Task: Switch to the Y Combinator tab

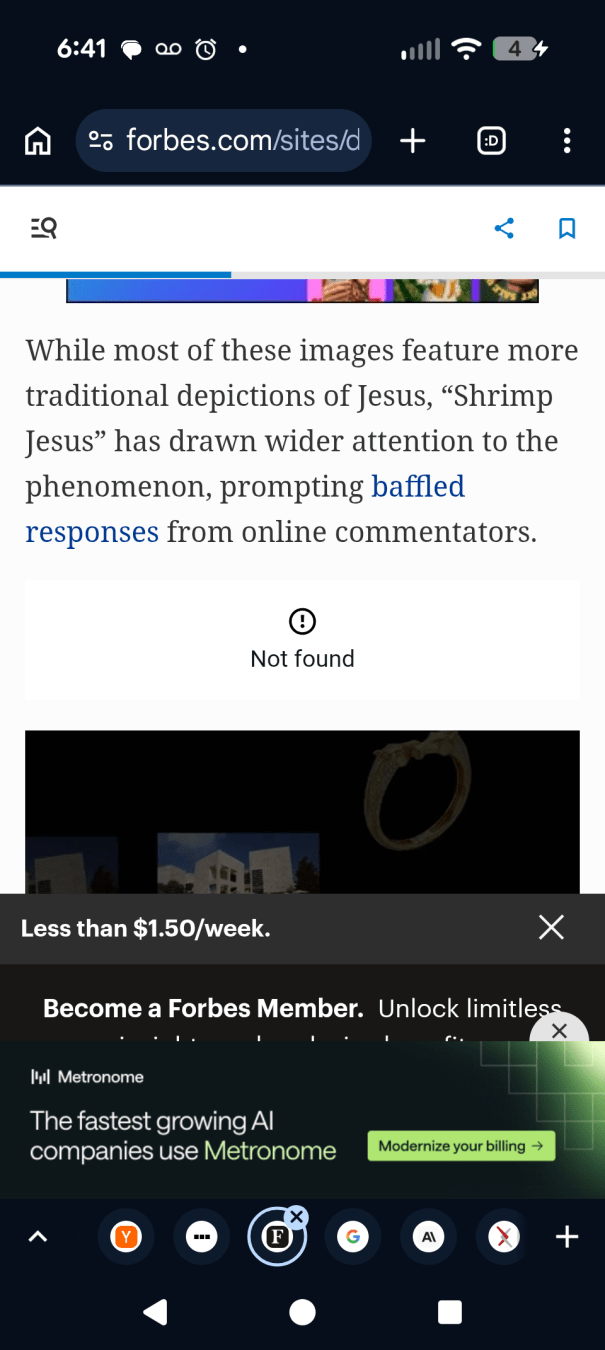Action: 126,1238
